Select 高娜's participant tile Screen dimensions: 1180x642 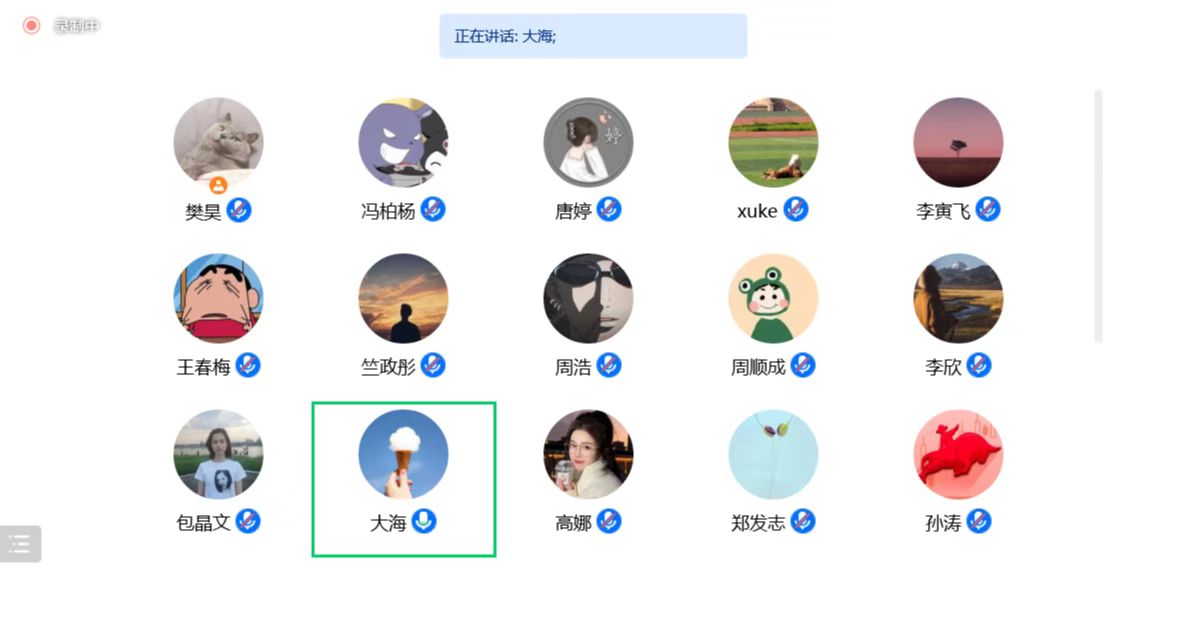coord(588,454)
